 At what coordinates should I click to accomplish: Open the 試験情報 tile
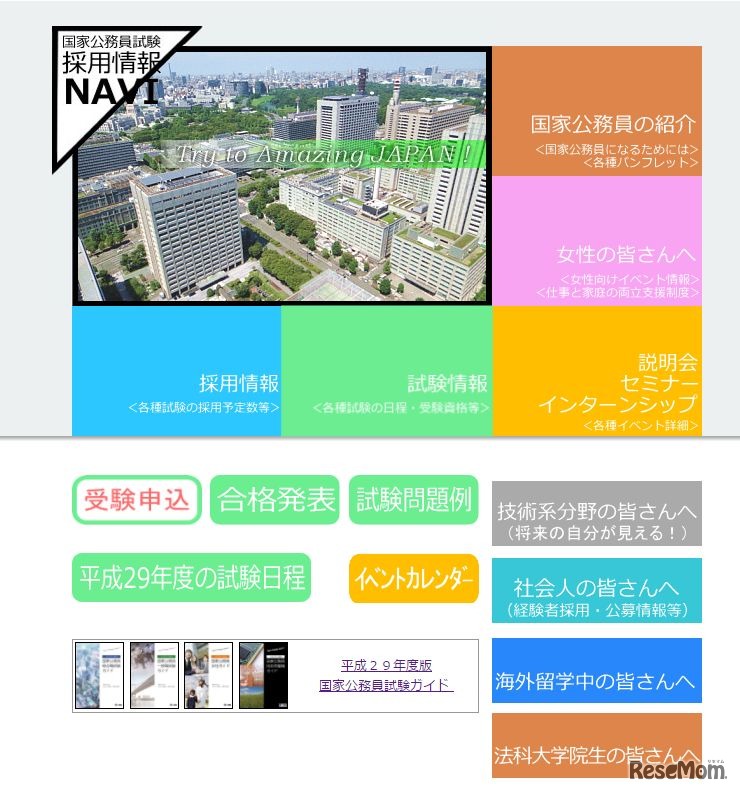click(387, 371)
